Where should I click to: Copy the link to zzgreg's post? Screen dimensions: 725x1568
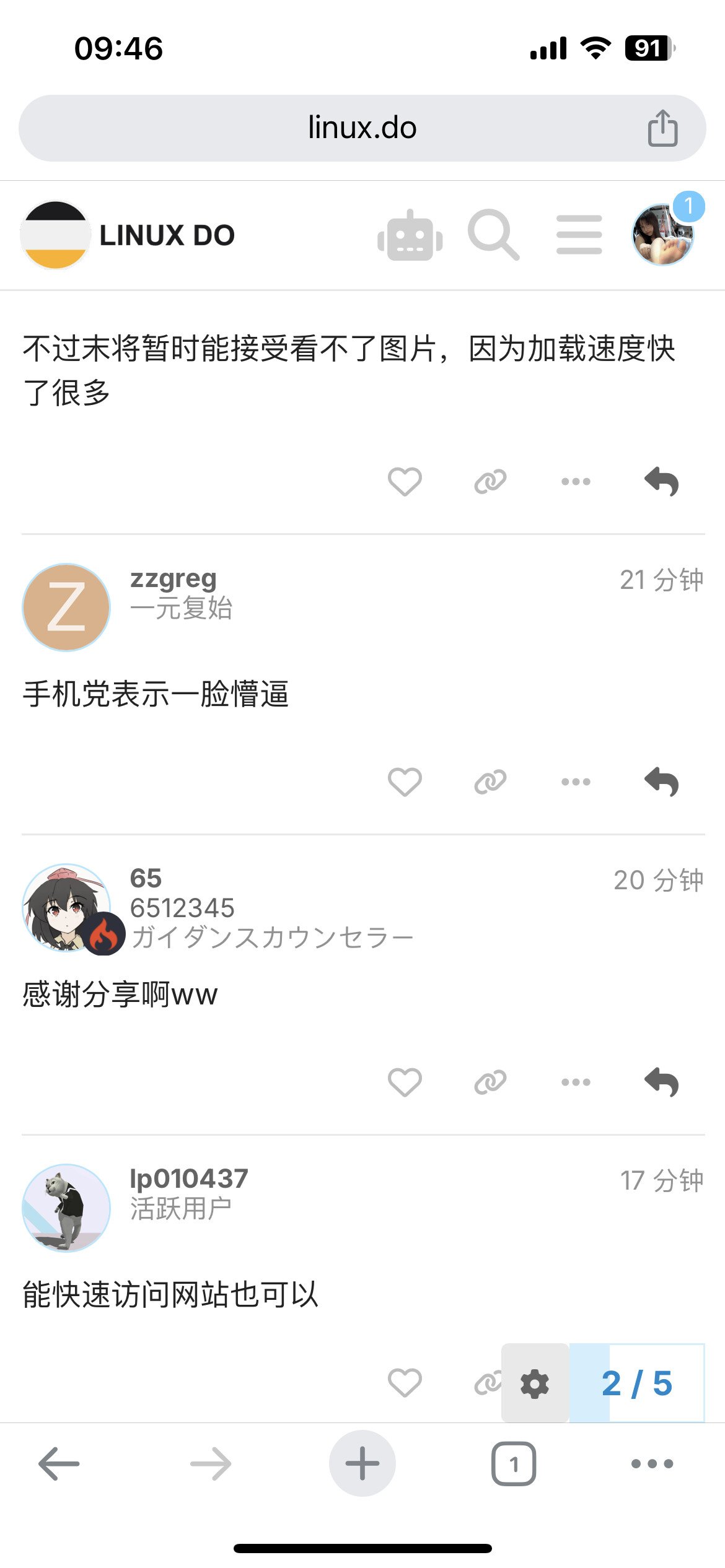coord(490,782)
